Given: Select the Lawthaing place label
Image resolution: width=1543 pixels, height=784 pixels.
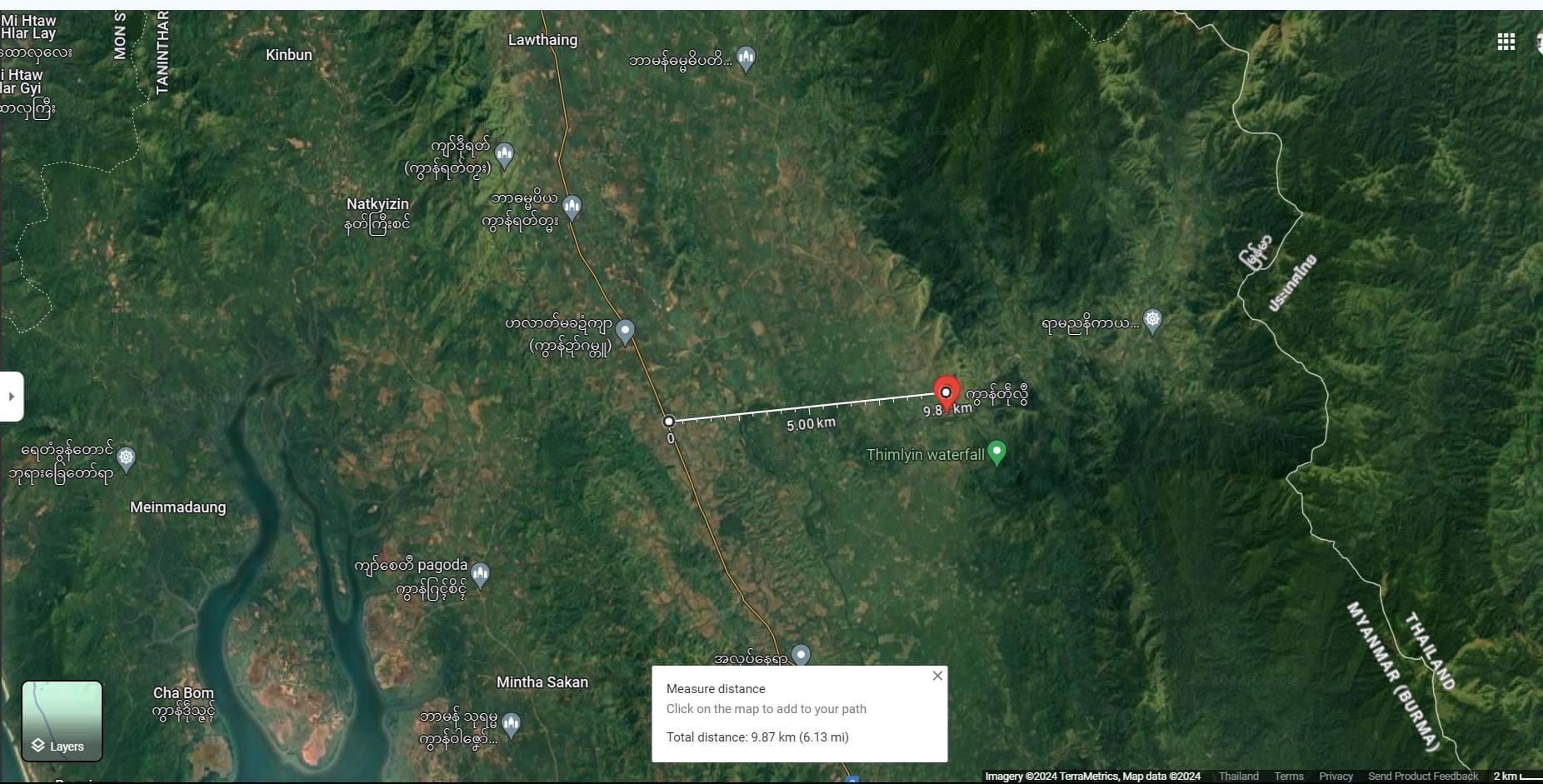Looking at the screenshot, I should click(x=542, y=40).
